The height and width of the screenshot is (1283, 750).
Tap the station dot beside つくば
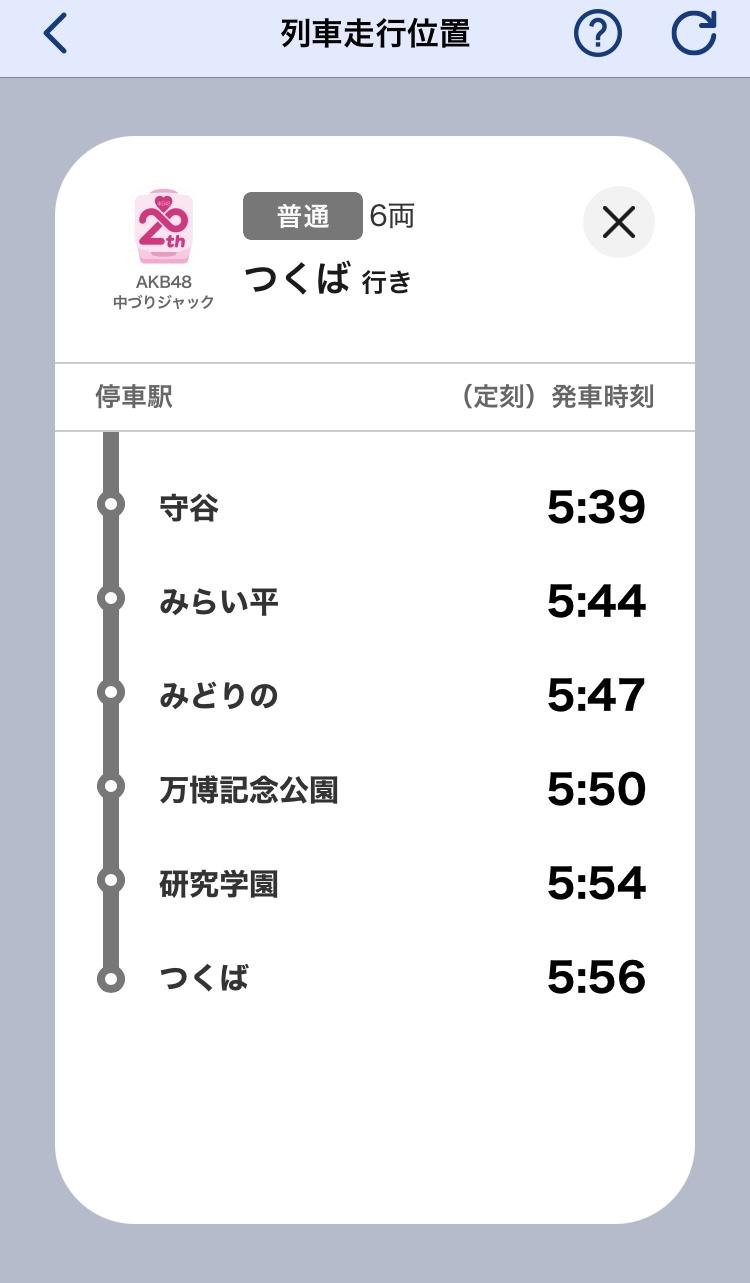coord(110,977)
